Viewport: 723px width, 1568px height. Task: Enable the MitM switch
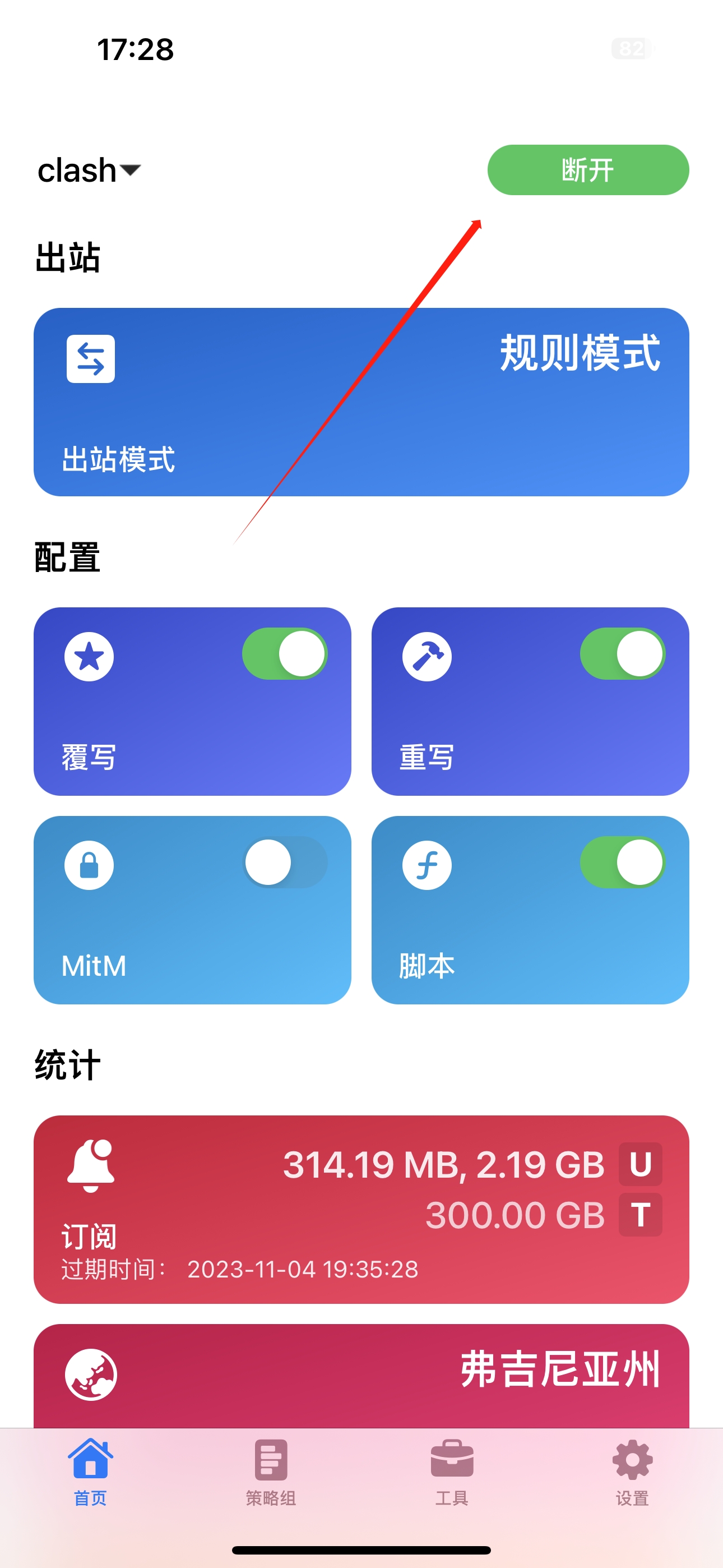click(x=284, y=863)
